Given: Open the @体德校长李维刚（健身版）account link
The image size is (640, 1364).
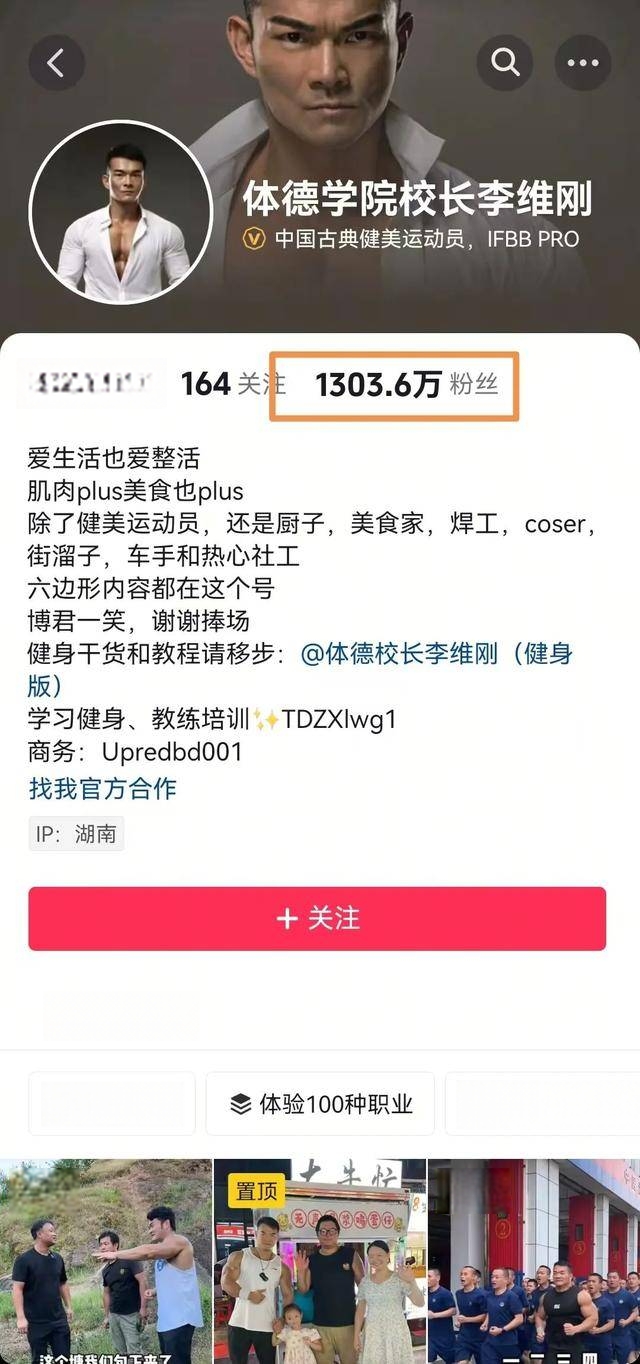Looking at the screenshot, I should coord(436,654).
